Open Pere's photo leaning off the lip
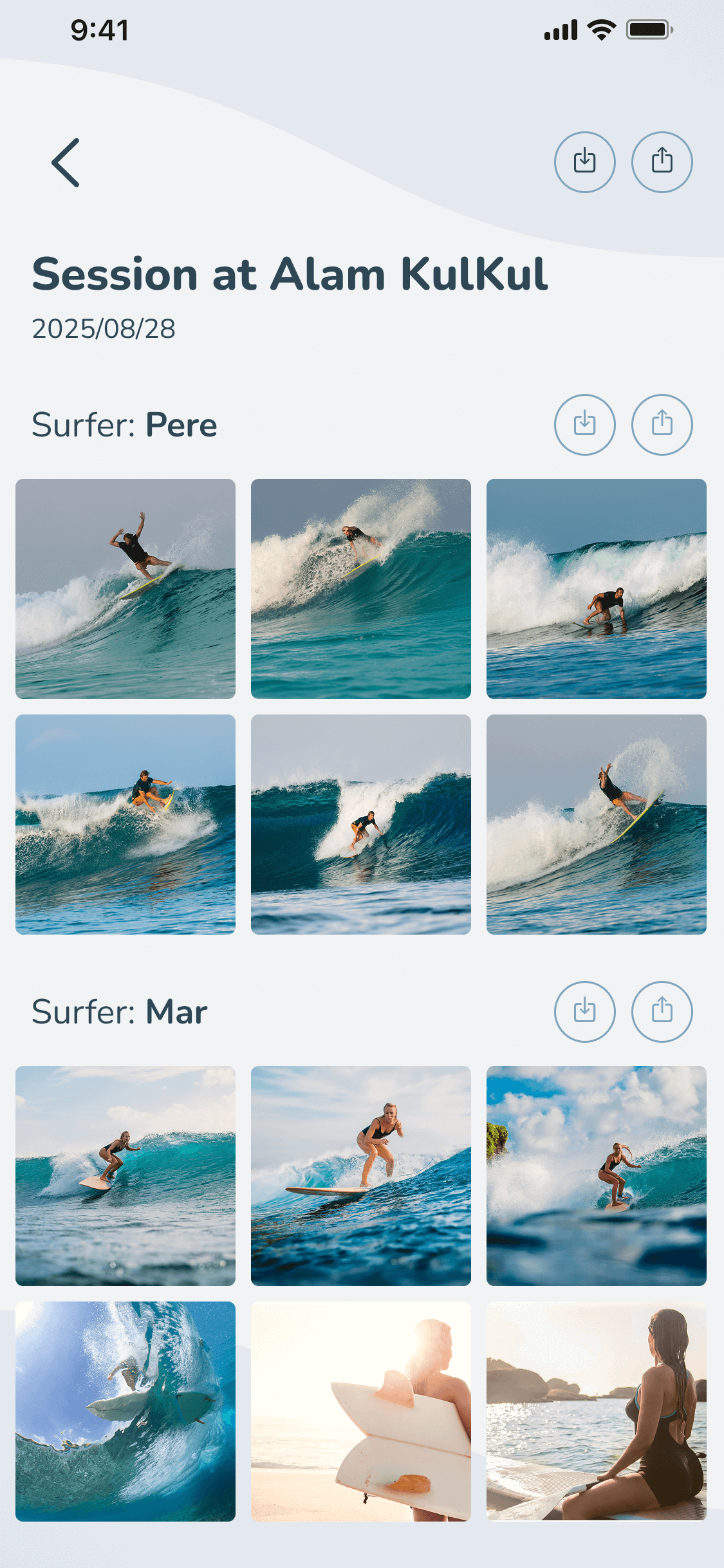 [597, 825]
